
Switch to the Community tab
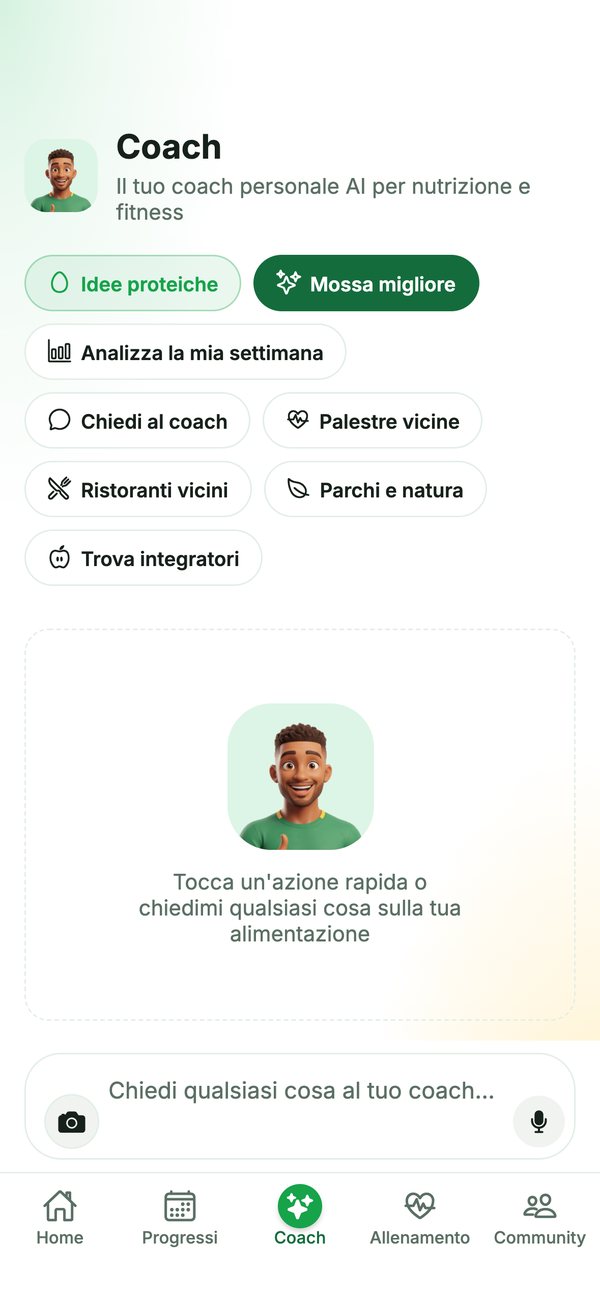pyautogui.click(x=540, y=1217)
